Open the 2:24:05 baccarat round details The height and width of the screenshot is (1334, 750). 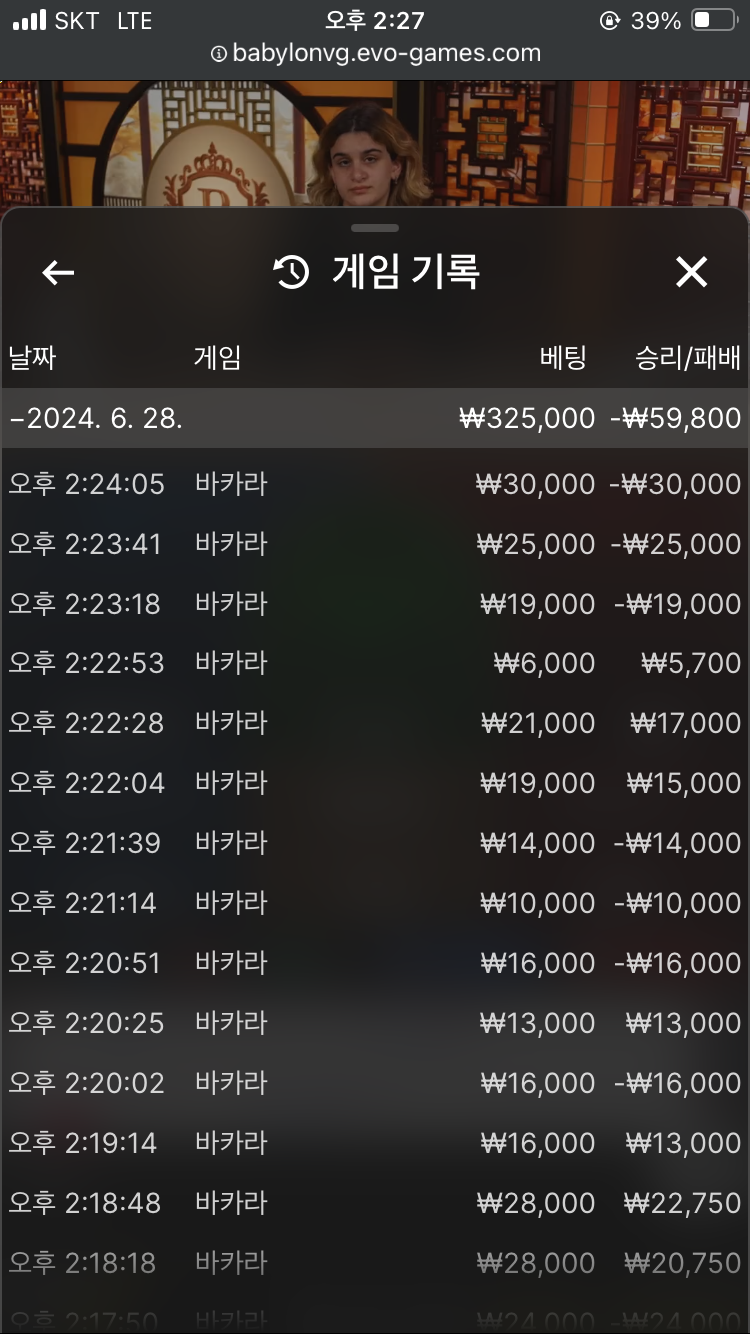374,484
